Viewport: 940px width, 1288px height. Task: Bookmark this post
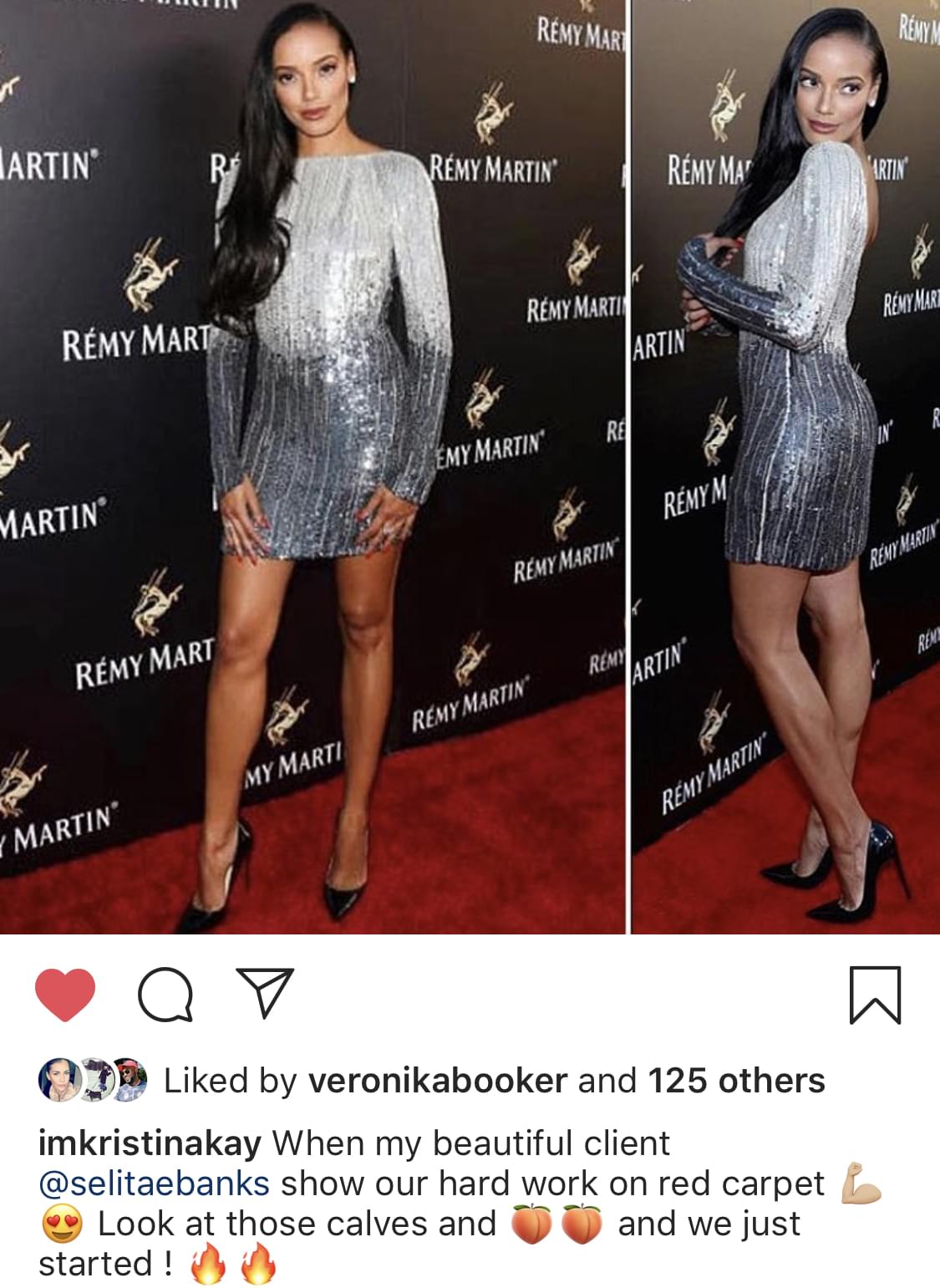(x=875, y=995)
